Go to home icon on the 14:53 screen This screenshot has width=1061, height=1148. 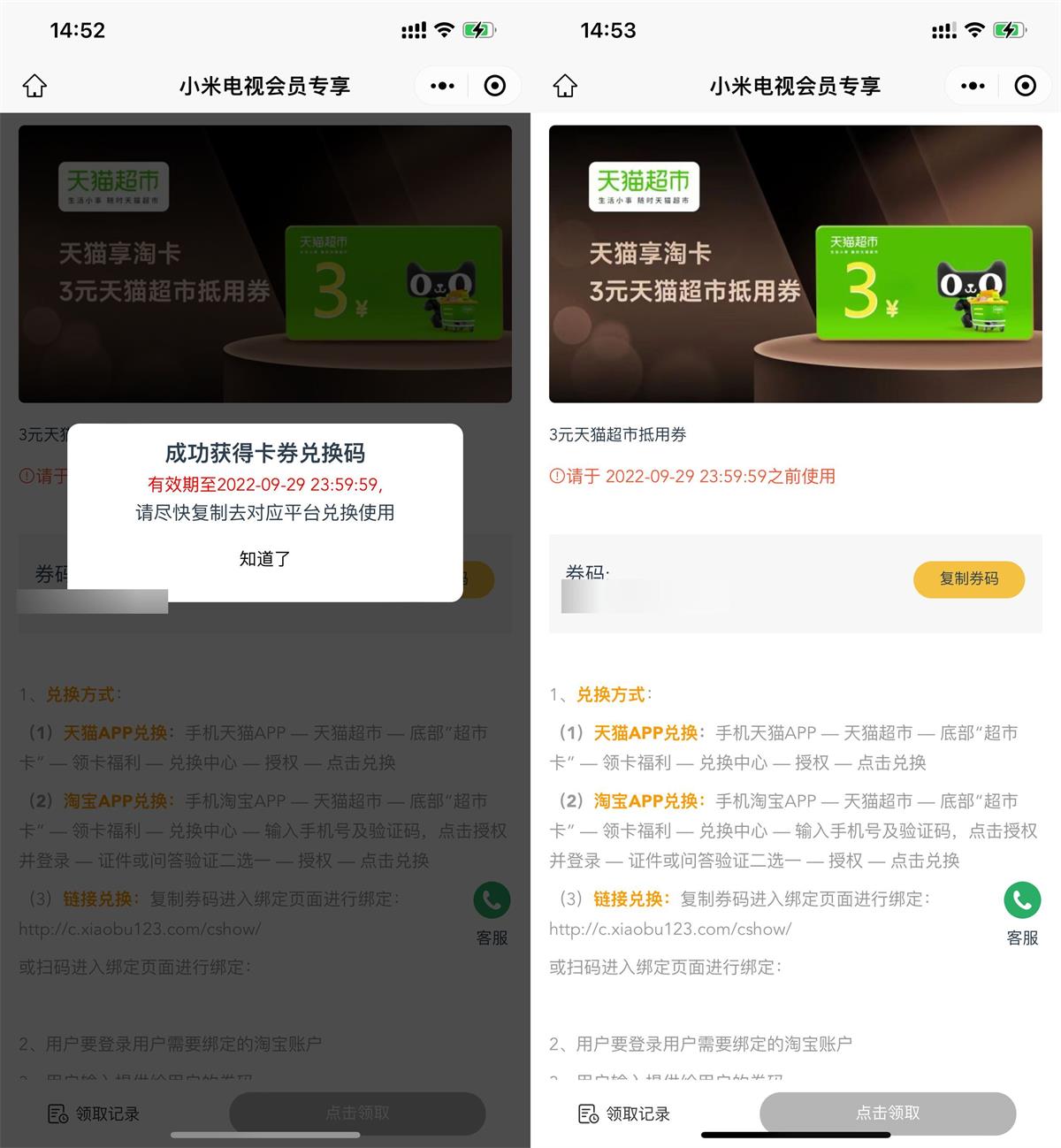tap(565, 86)
